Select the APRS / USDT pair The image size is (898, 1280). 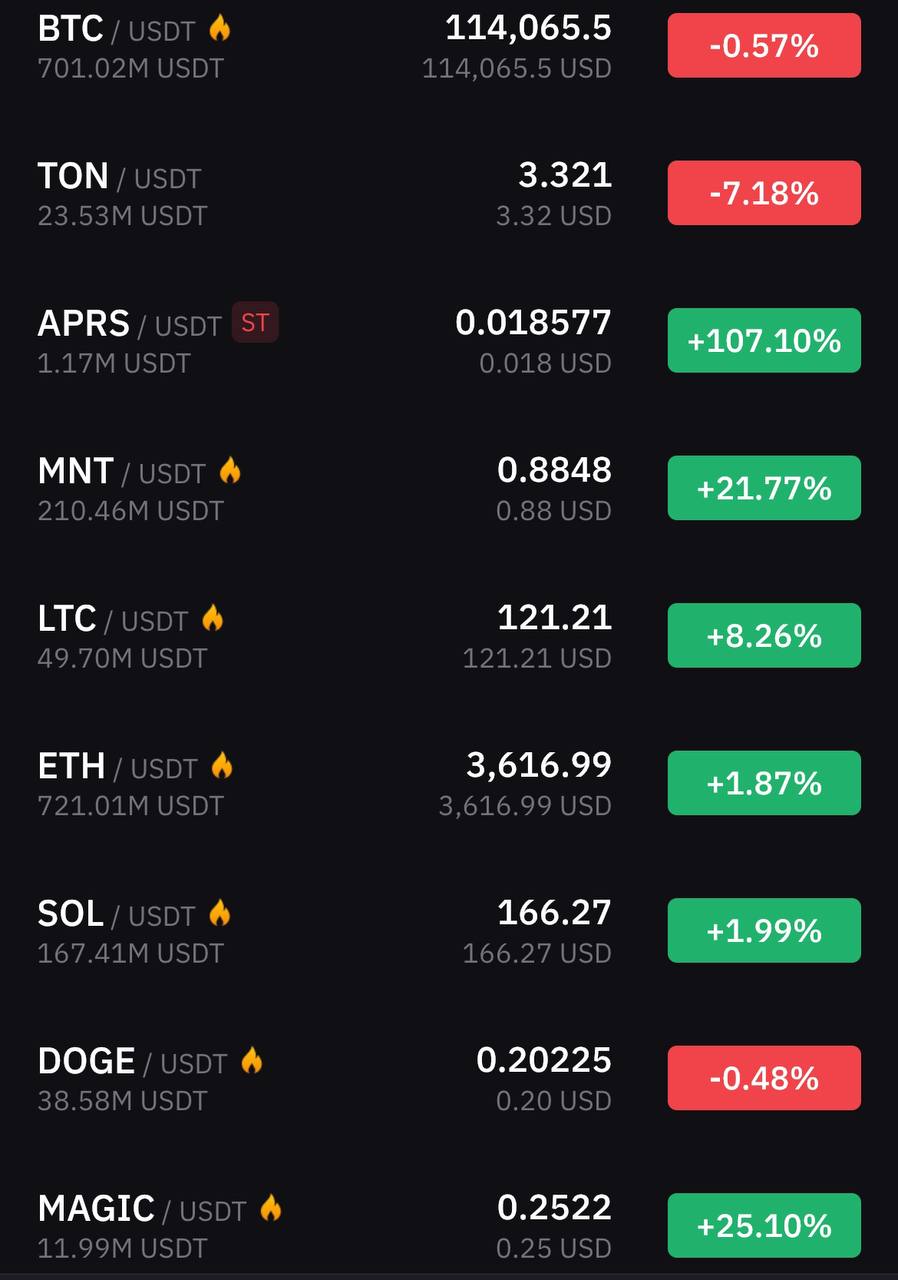[x=449, y=341]
